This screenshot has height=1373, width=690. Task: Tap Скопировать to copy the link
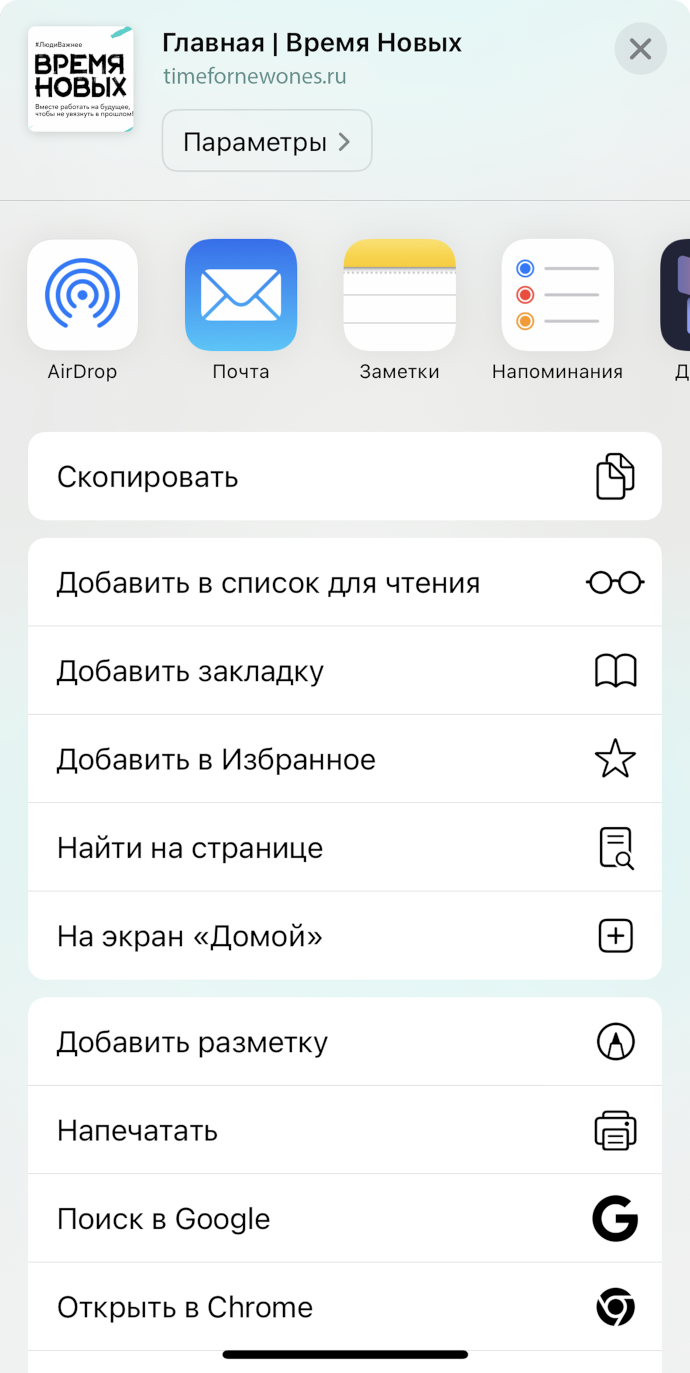click(x=345, y=476)
